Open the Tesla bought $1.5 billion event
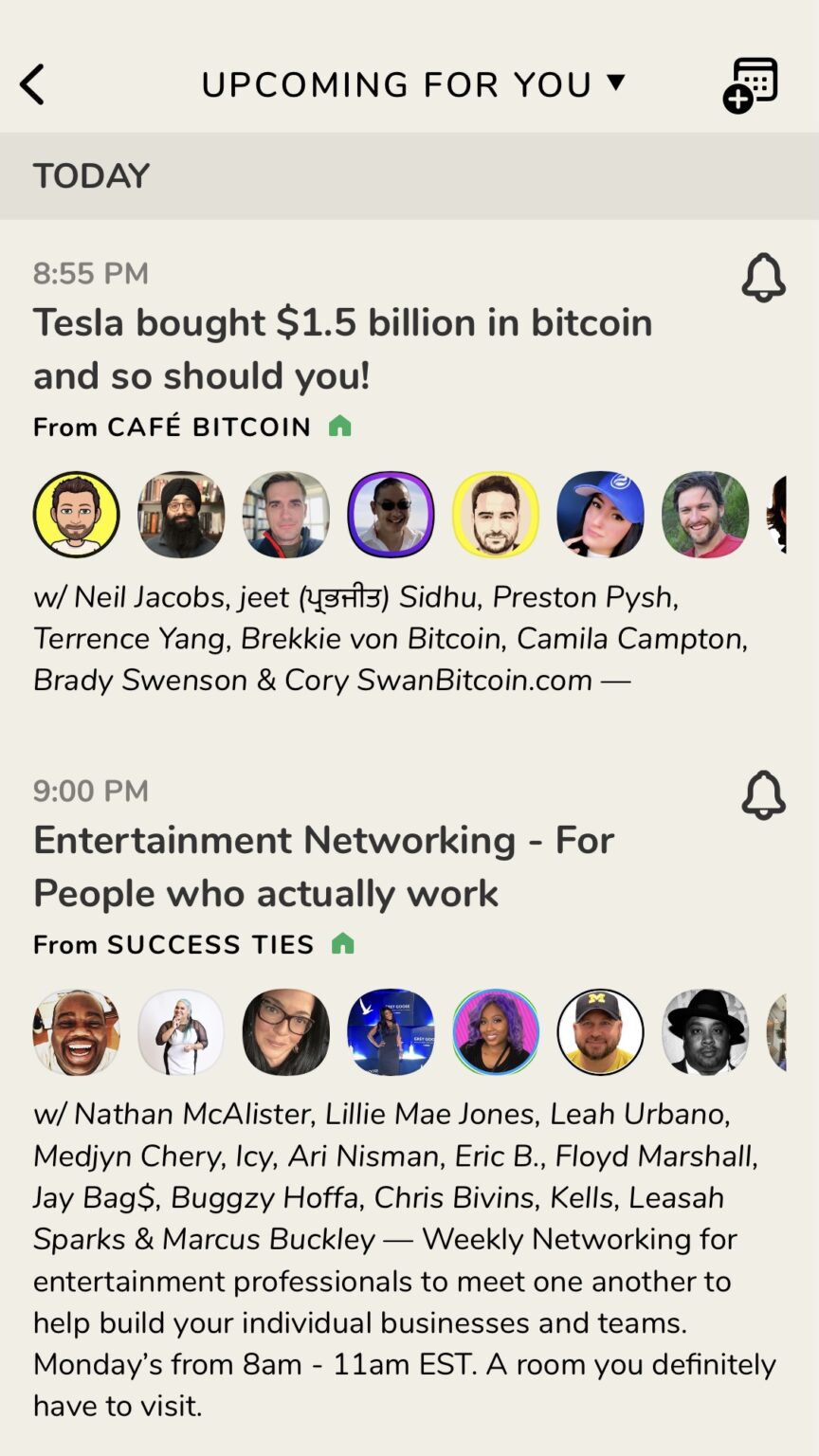 point(343,349)
